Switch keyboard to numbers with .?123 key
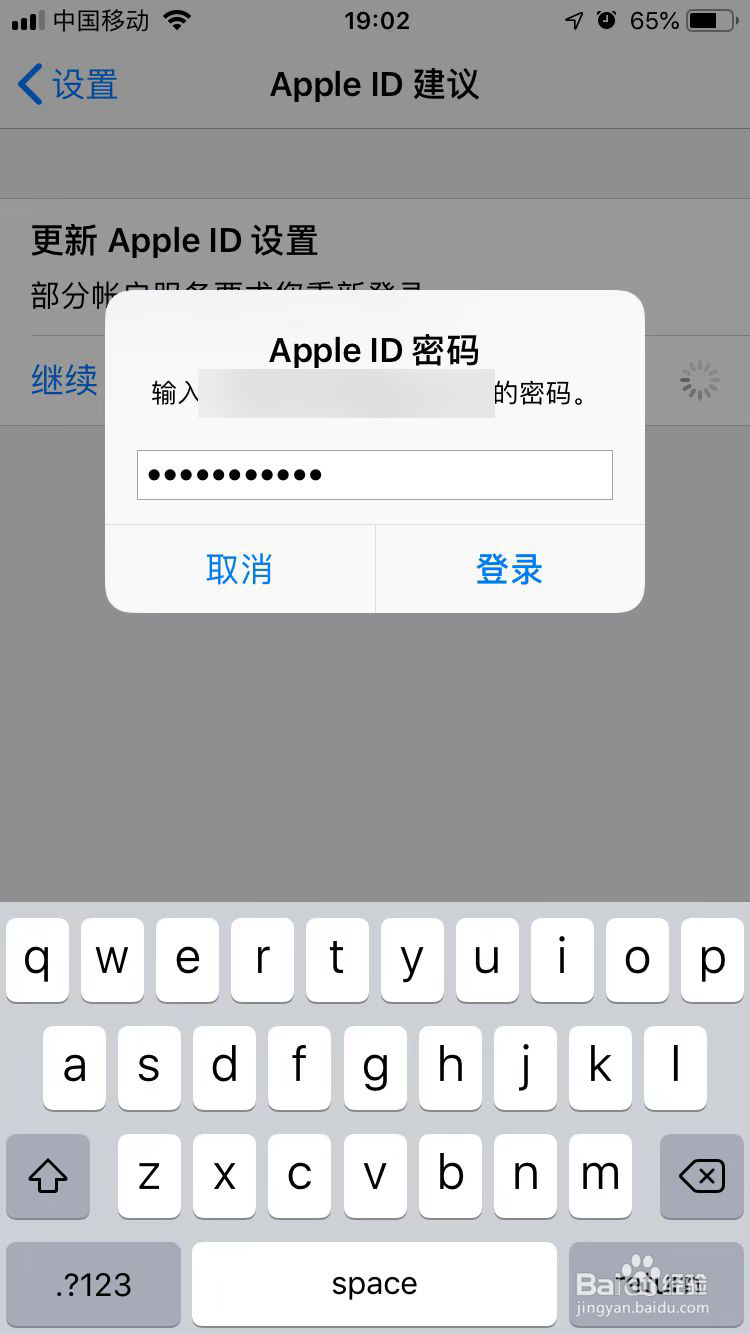The image size is (750, 1334). (92, 1283)
